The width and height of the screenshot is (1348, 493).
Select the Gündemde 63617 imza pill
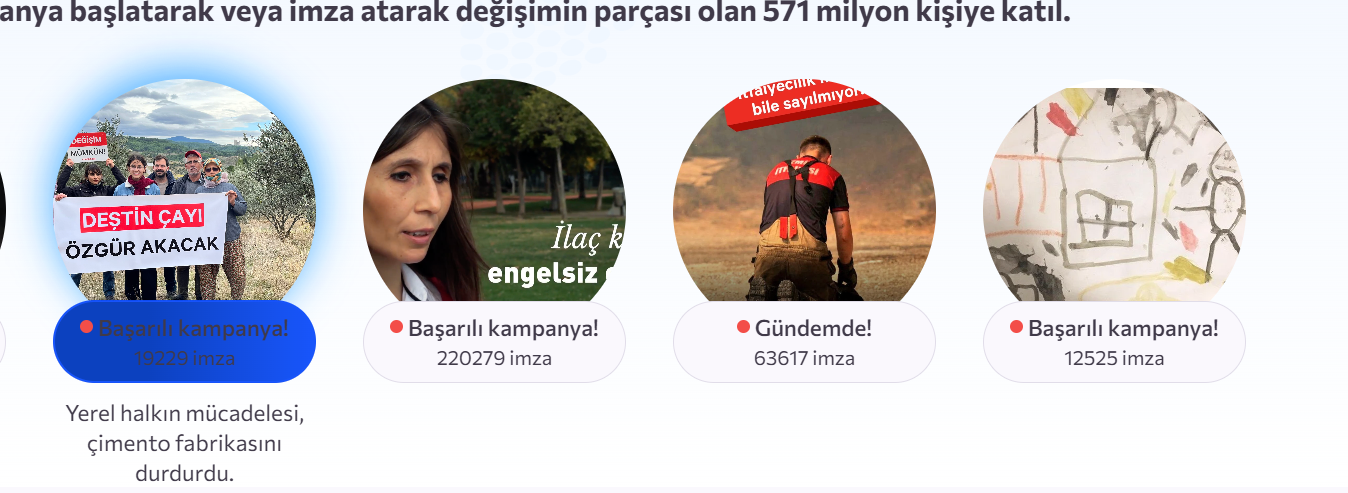(804, 342)
